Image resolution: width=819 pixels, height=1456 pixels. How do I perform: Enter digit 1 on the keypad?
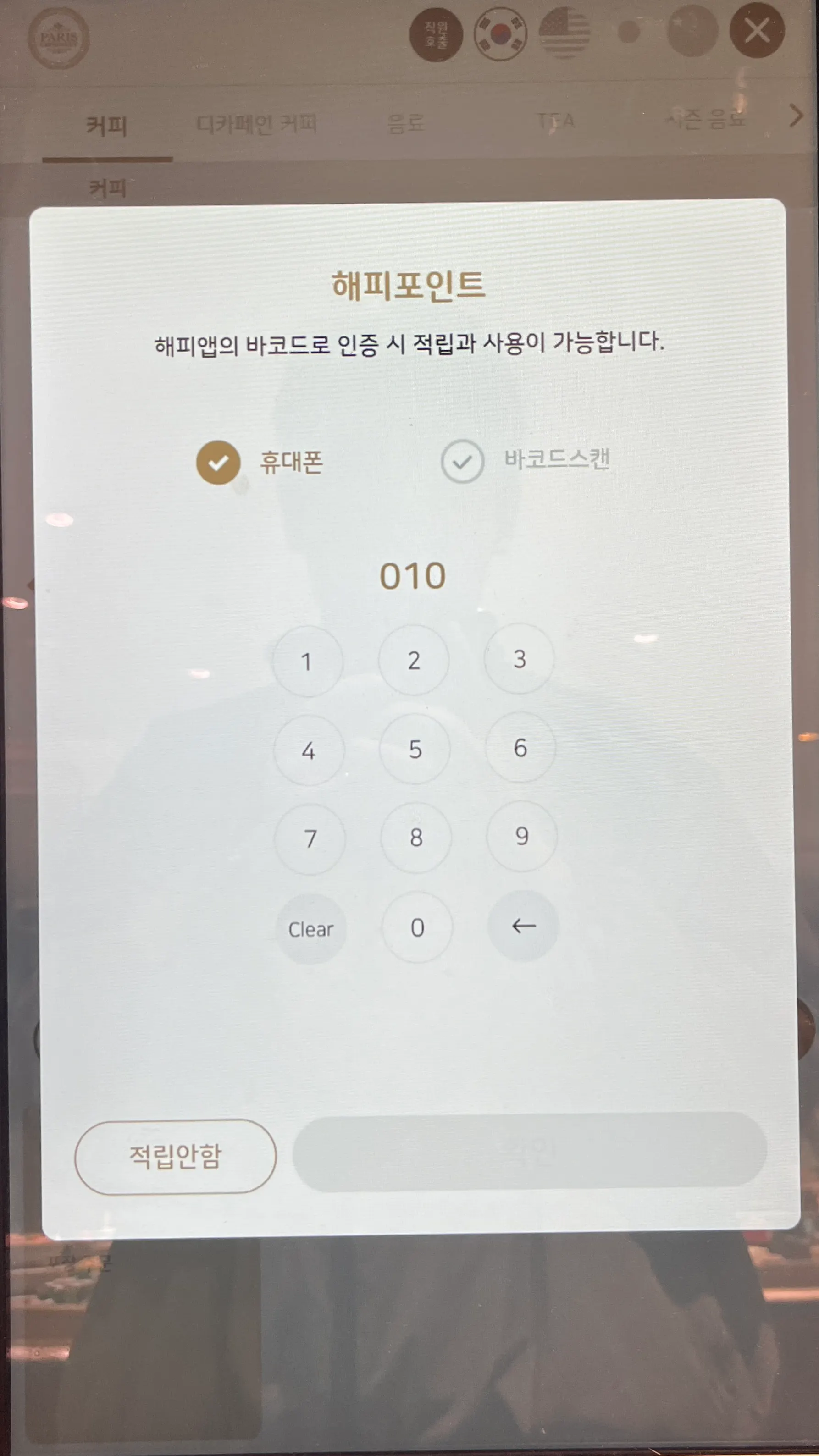click(308, 662)
